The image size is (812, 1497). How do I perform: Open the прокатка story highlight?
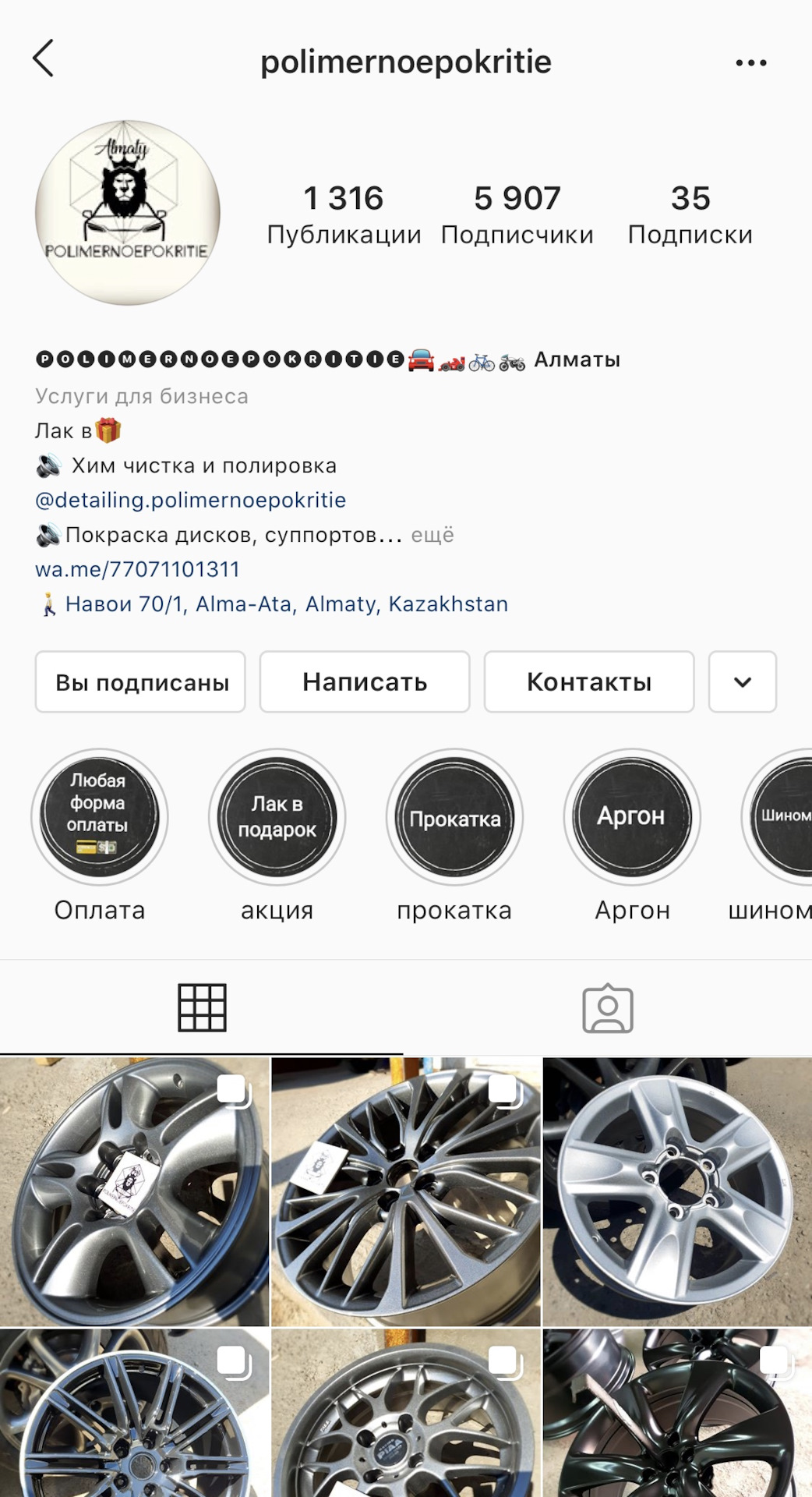(454, 817)
